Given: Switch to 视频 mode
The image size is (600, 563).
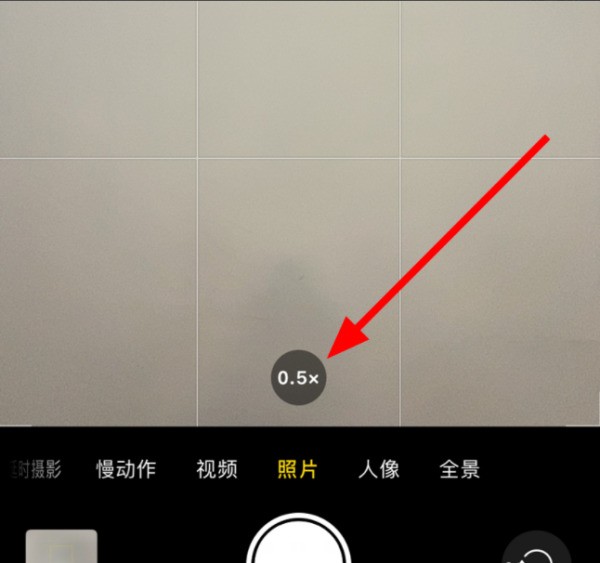Looking at the screenshot, I should tap(217, 469).
